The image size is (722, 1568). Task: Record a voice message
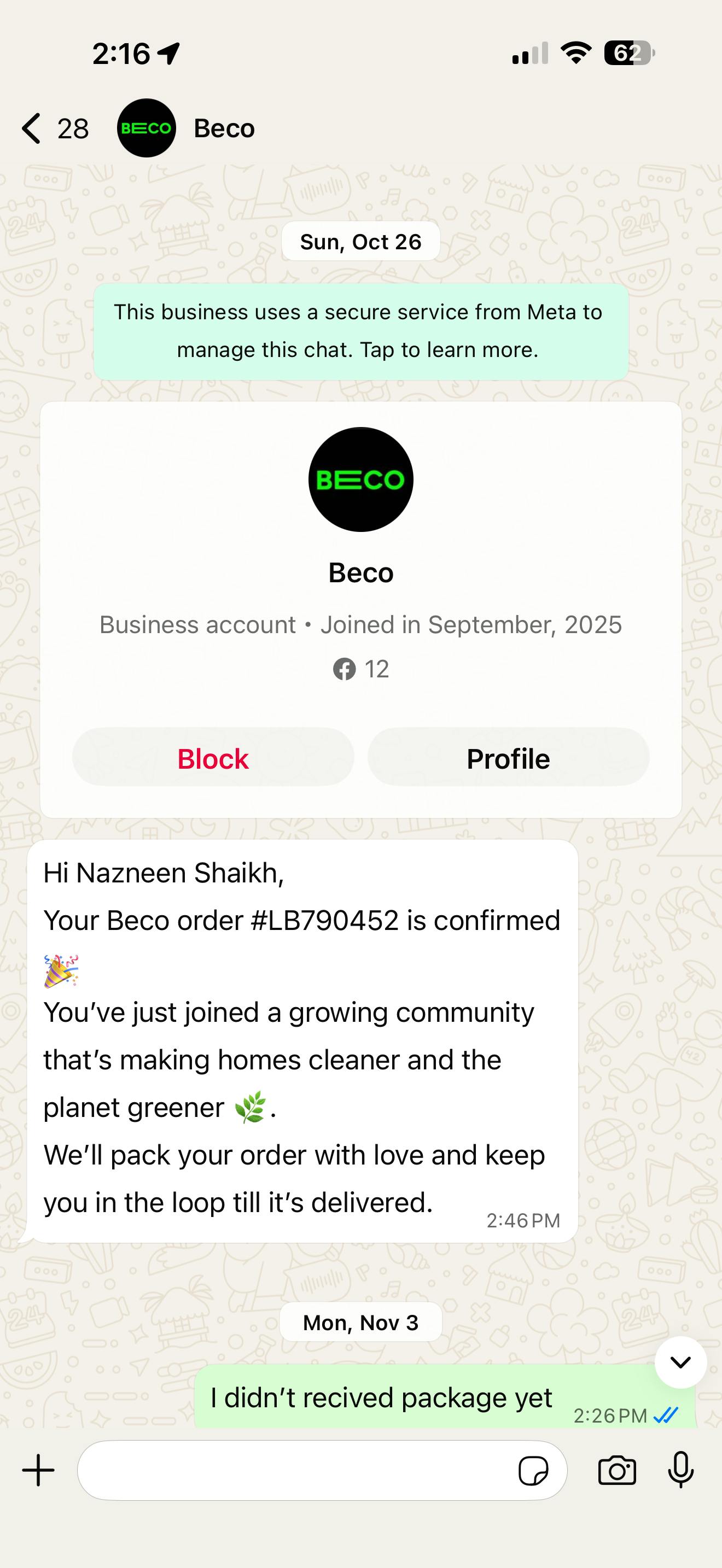pos(680,1471)
